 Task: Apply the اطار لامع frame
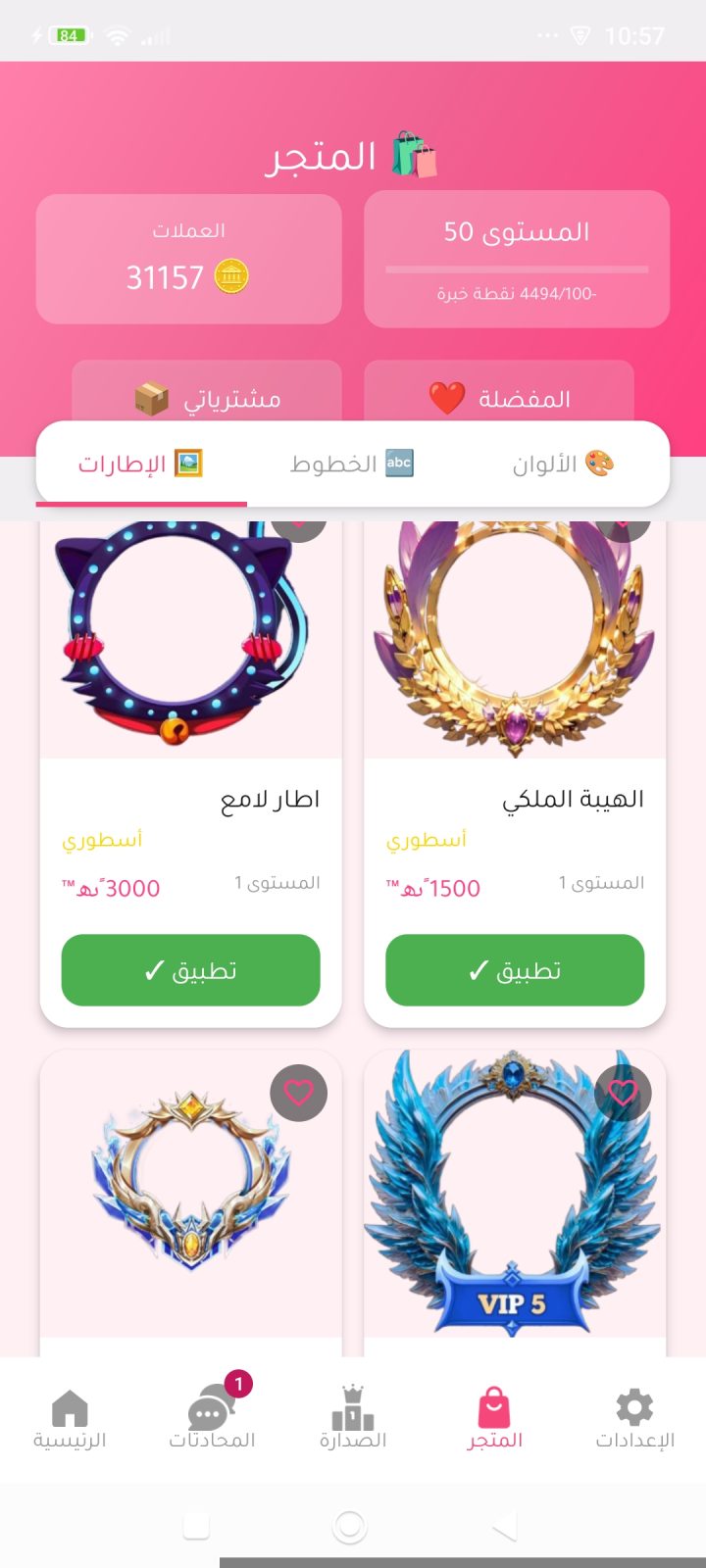coord(190,970)
